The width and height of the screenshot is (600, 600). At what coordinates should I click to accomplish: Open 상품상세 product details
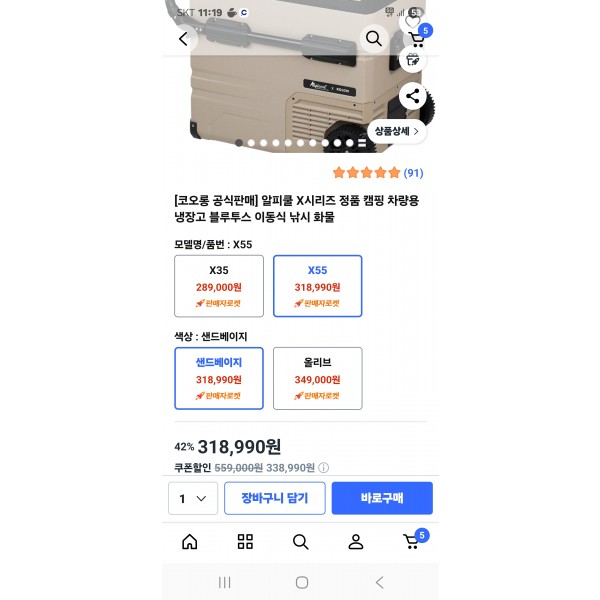click(396, 131)
